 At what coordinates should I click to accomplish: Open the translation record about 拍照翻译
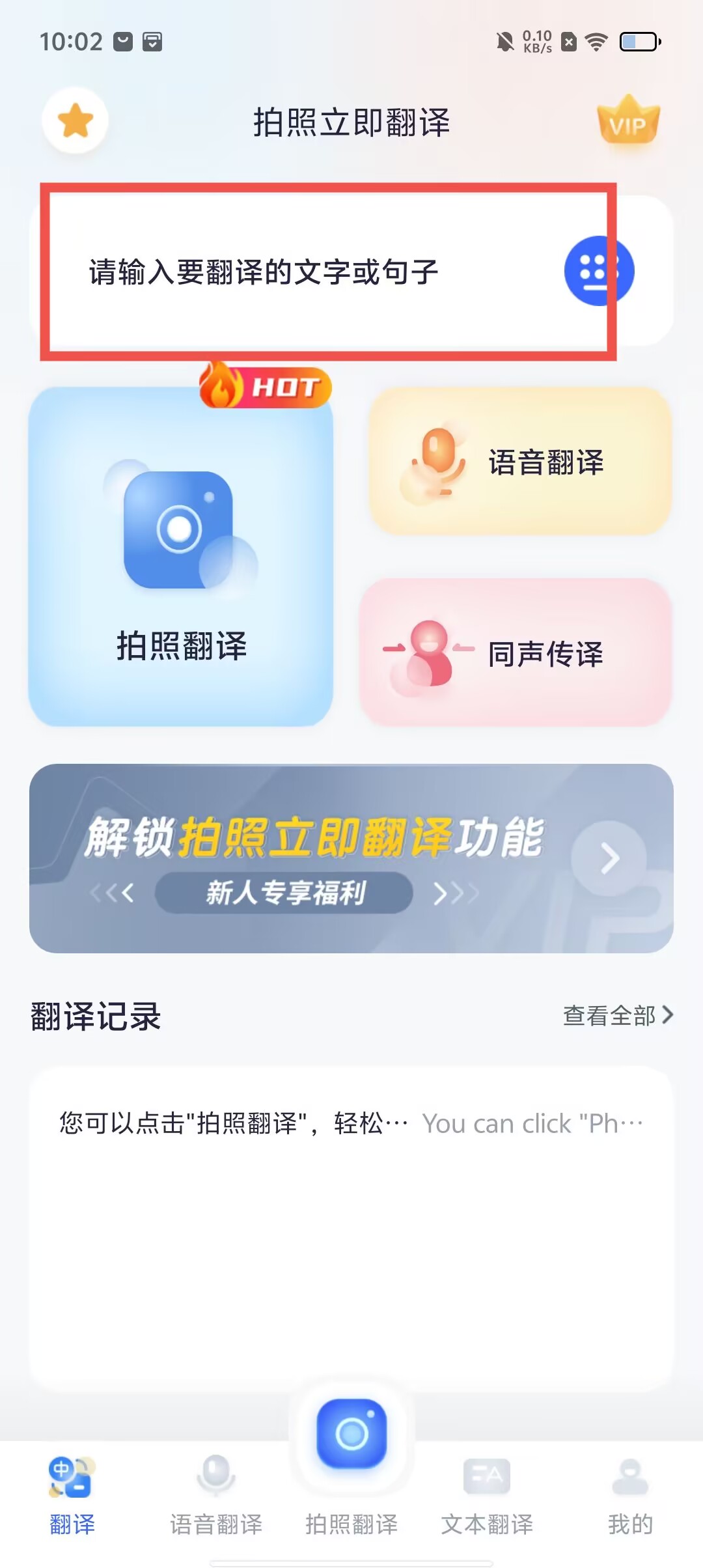pos(351,1123)
